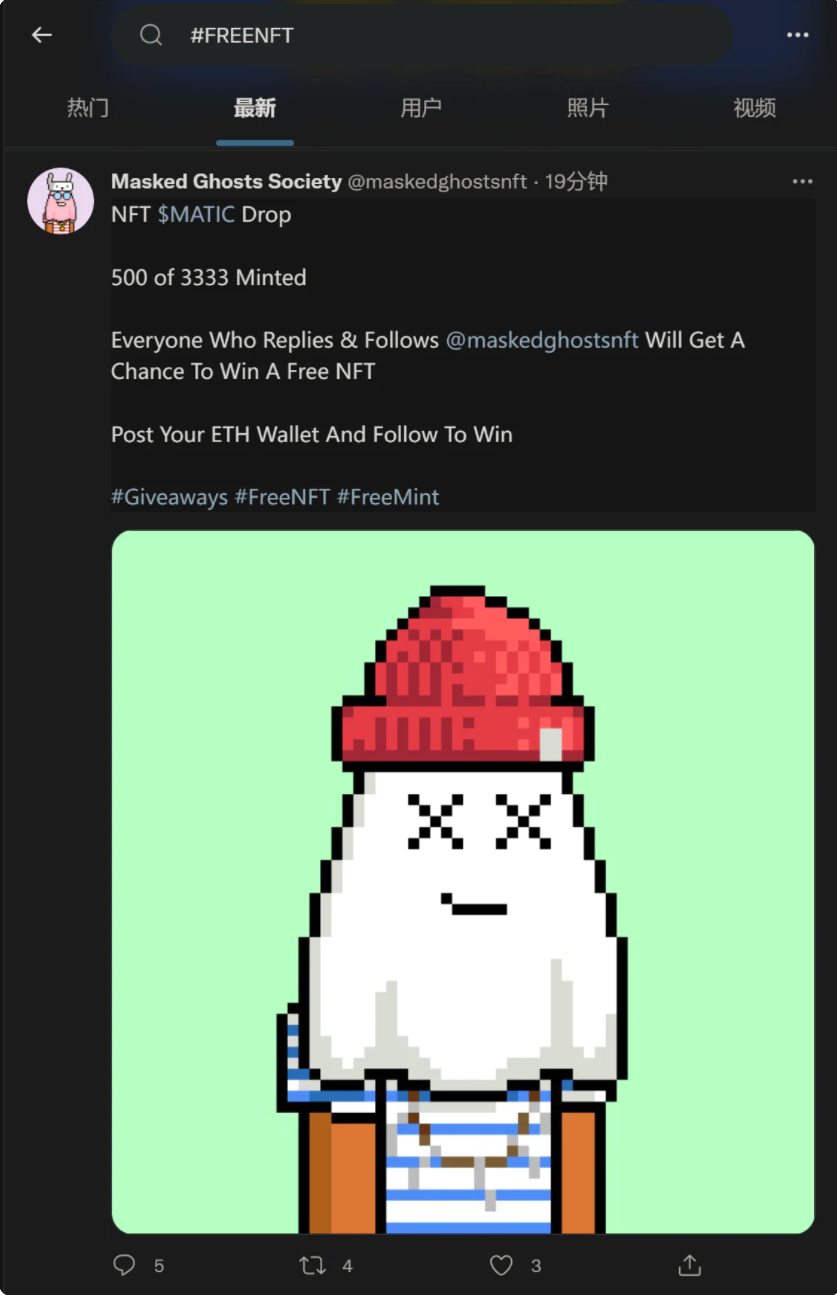Open the $MATIC cashtag link

196,214
